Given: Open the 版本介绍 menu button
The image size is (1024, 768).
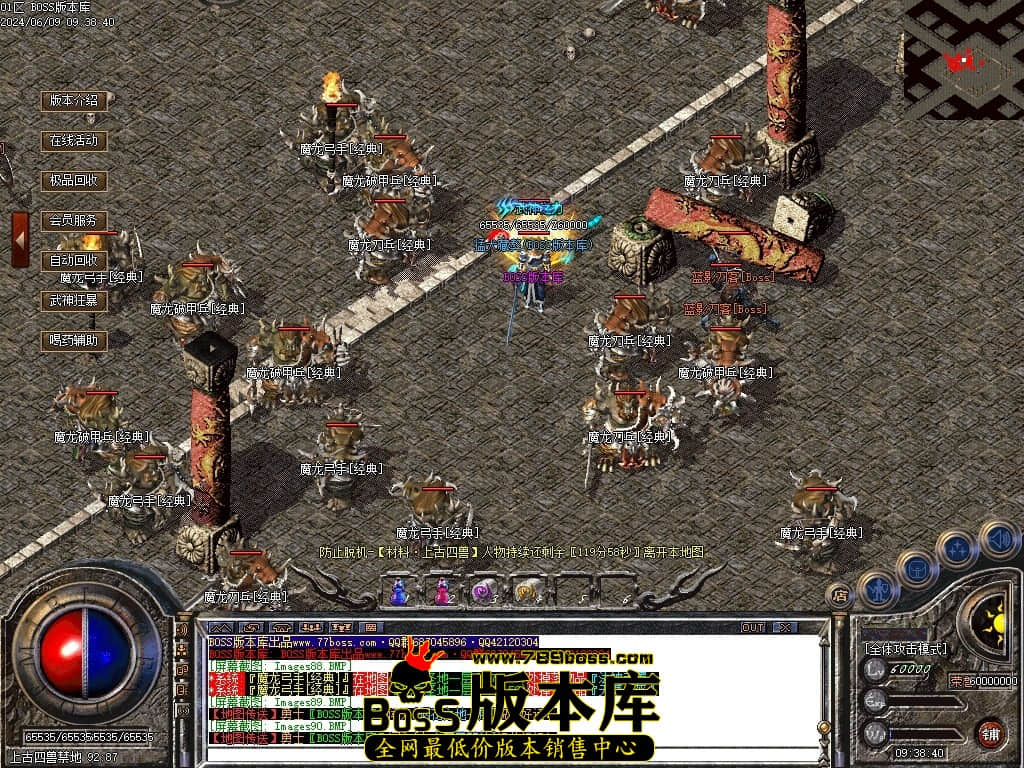Looking at the screenshot, I should tap(74, 100).
